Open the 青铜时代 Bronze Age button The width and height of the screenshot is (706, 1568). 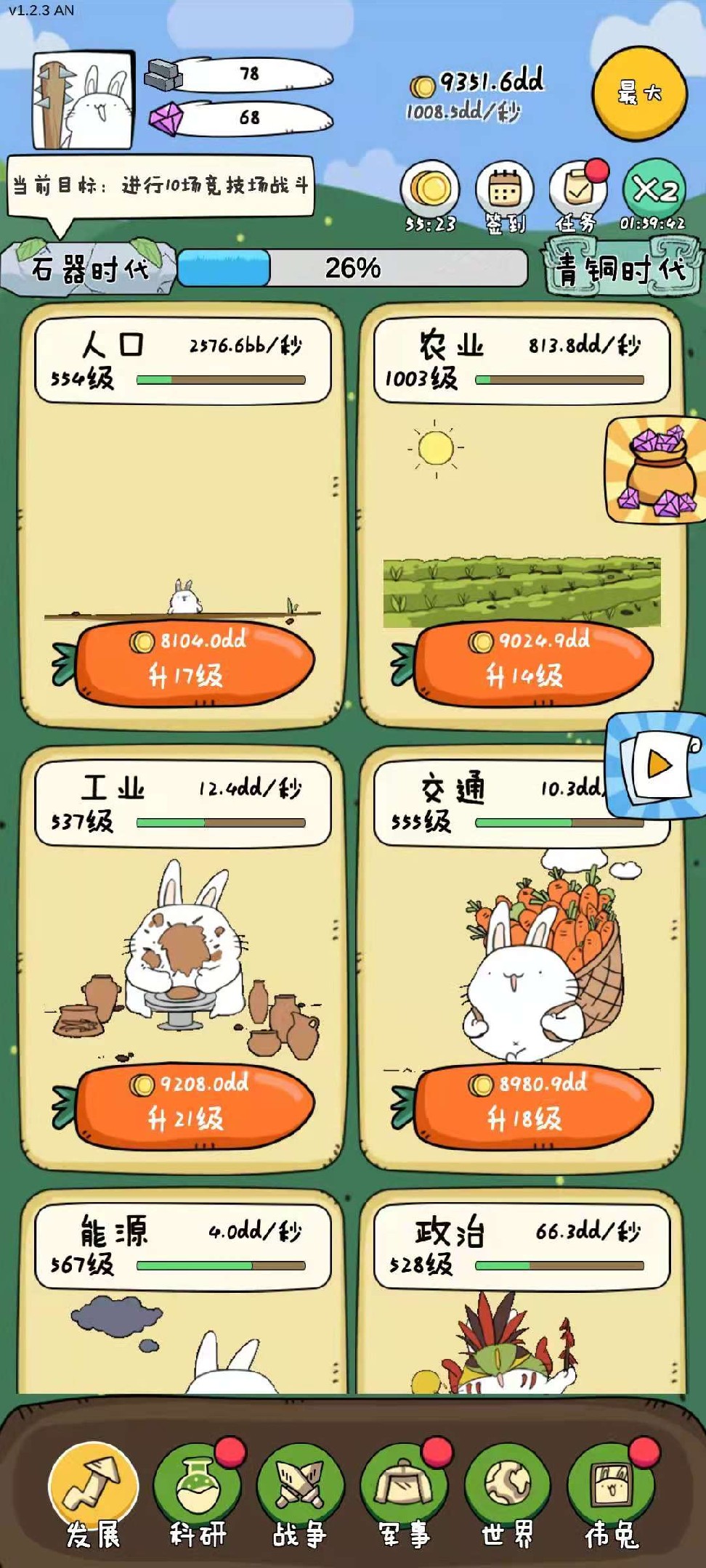(x=622, y=270)
